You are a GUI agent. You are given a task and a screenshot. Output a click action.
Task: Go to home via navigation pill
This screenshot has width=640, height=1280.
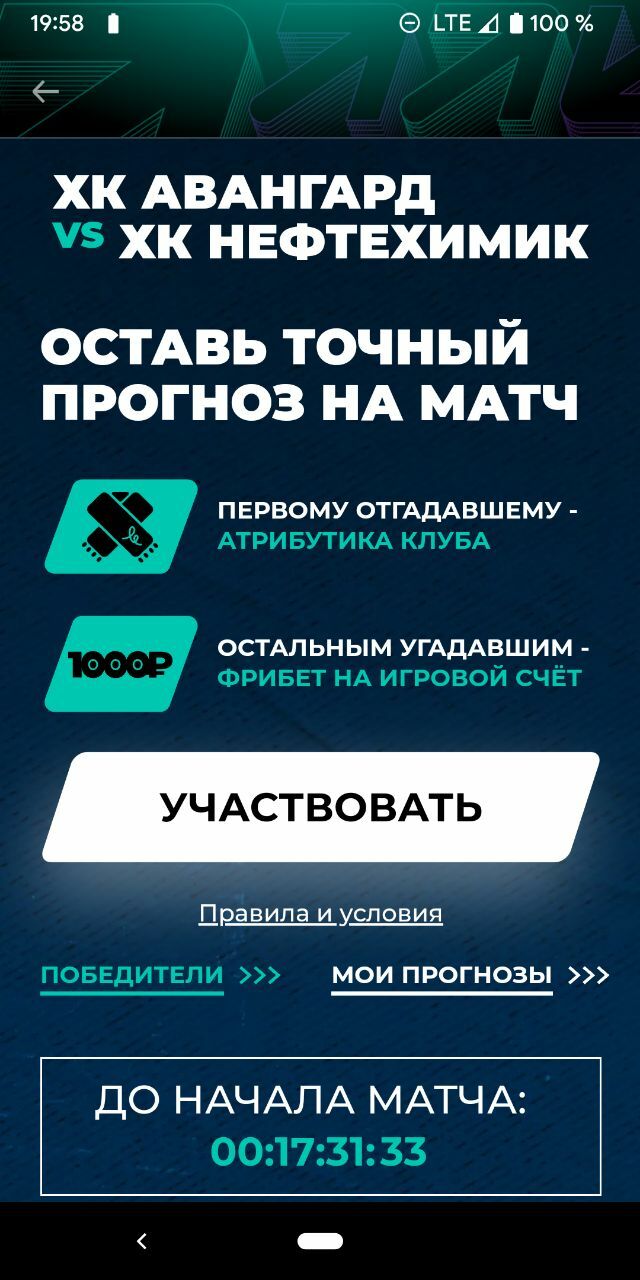(320, 1241)
